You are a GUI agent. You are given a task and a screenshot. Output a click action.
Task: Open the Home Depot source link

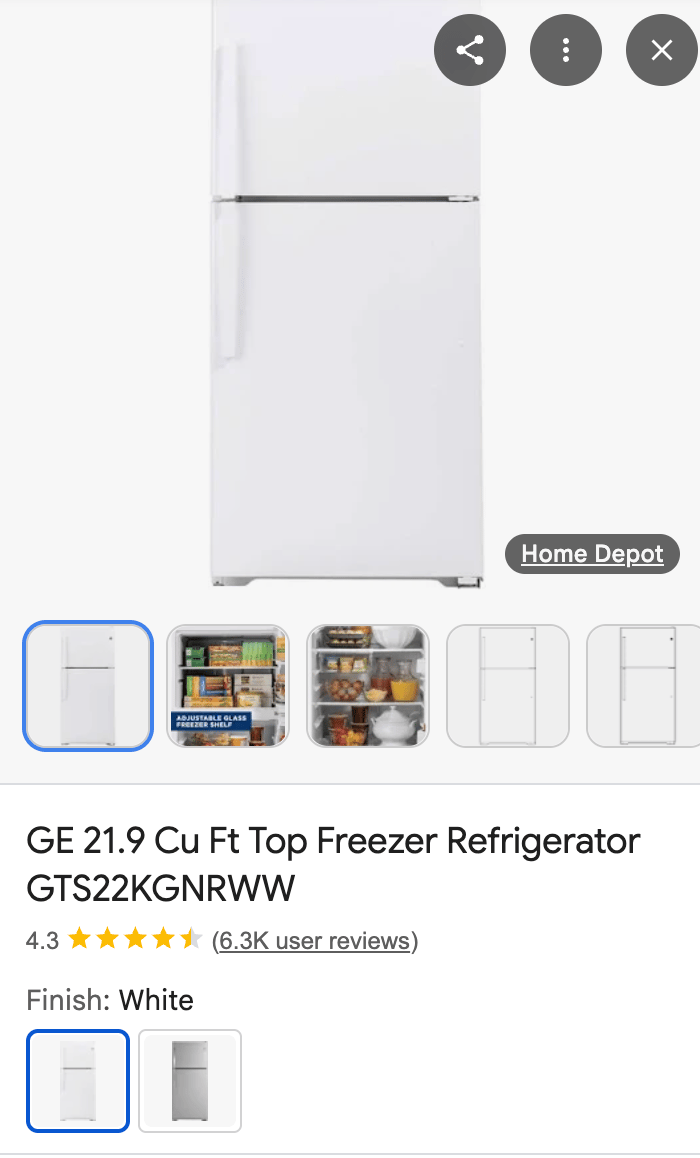[592, 554]
